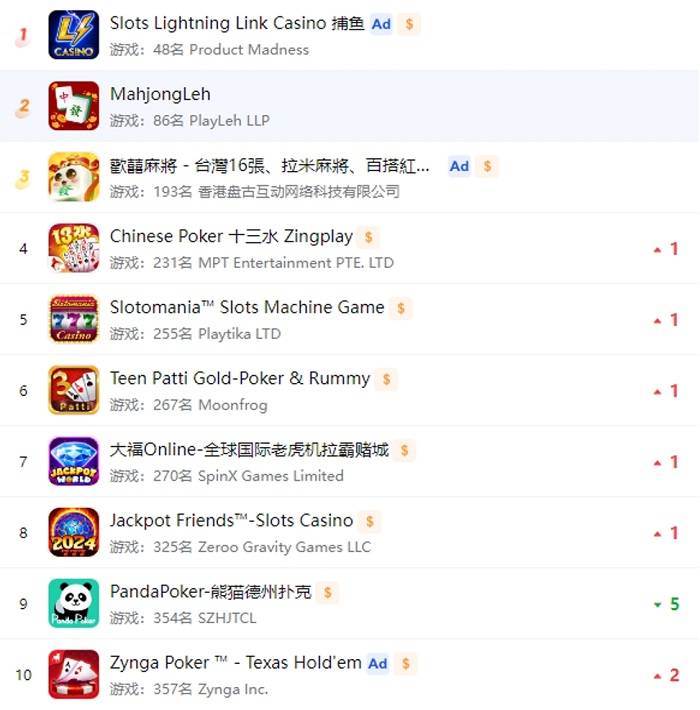Open Zynga Poker Texas Hold'em entry
The height and width of the screenshot is (710, 700).
235,663
